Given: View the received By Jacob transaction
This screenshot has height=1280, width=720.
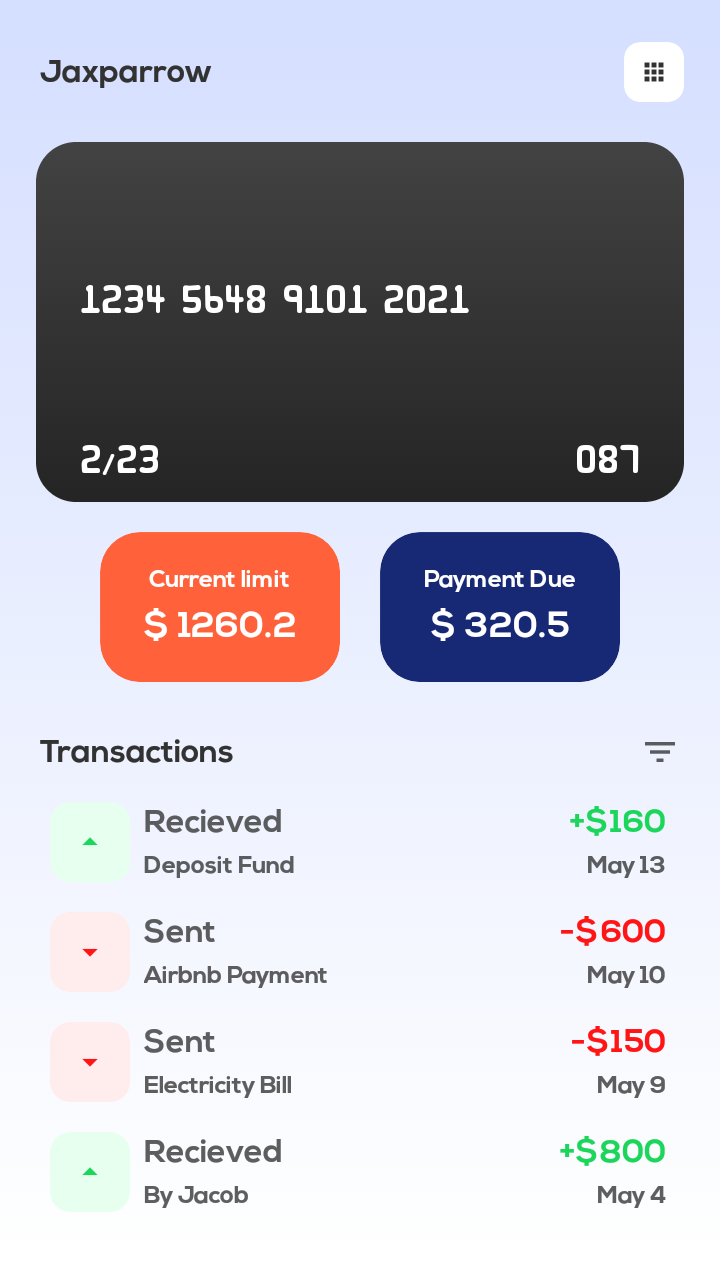Looking at the screenshot, I should pos(360,1172).
